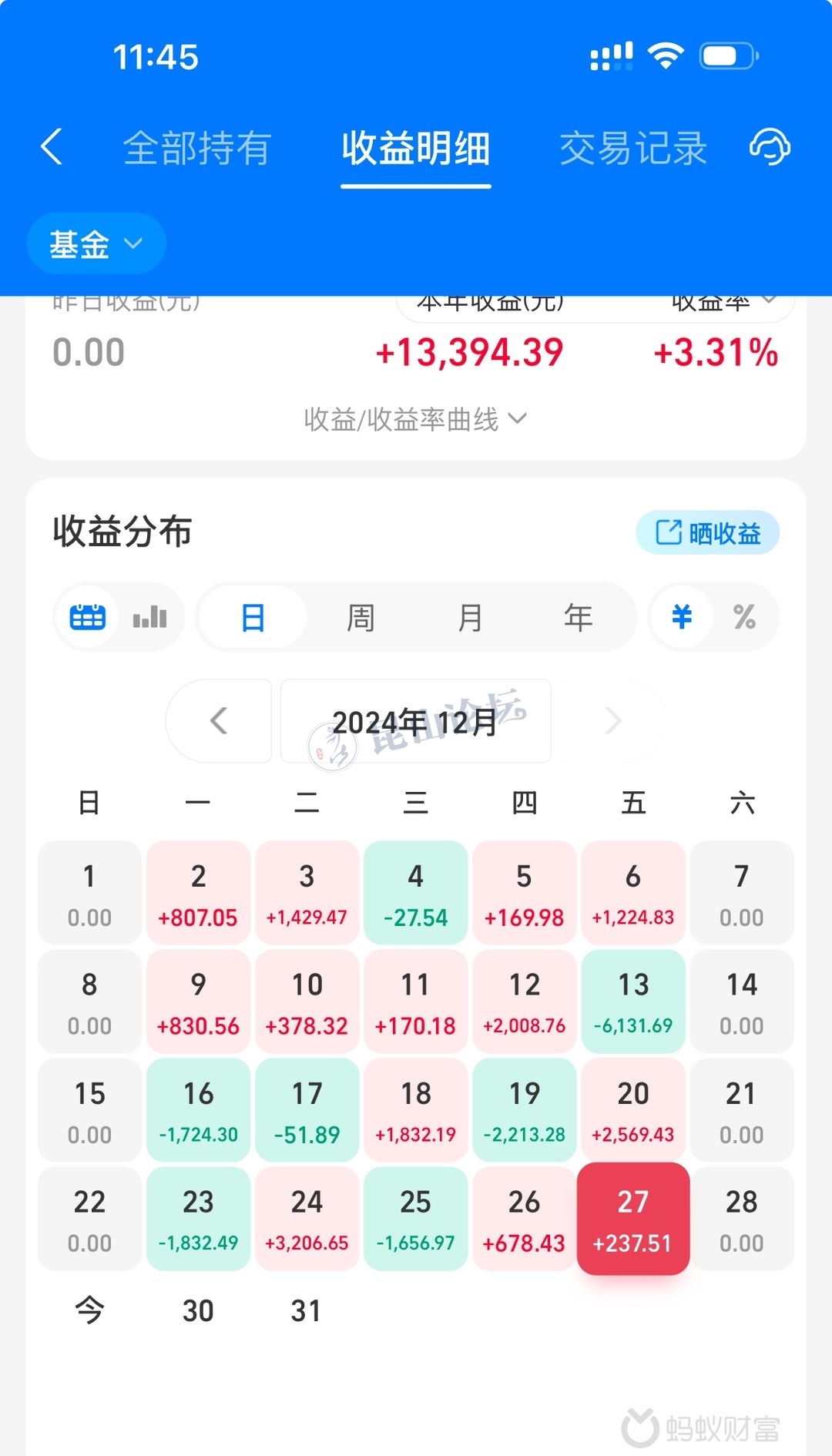Select the 年 period tab
The image size is (832, 1456).
[x=578, y=617]
